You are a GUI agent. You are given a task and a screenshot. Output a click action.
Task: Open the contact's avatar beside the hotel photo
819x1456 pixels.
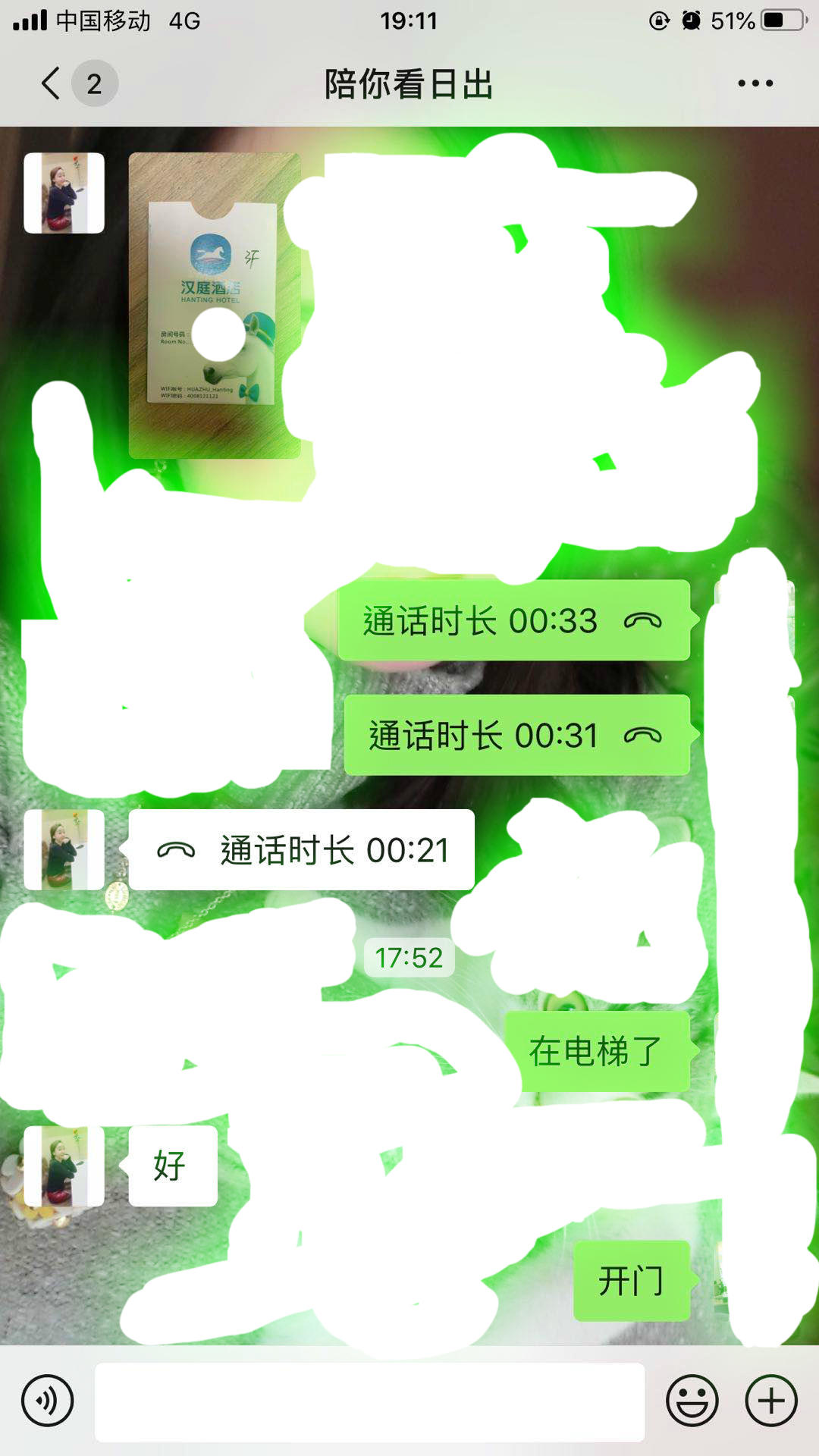pyautogui.click(x=64, y=193)
